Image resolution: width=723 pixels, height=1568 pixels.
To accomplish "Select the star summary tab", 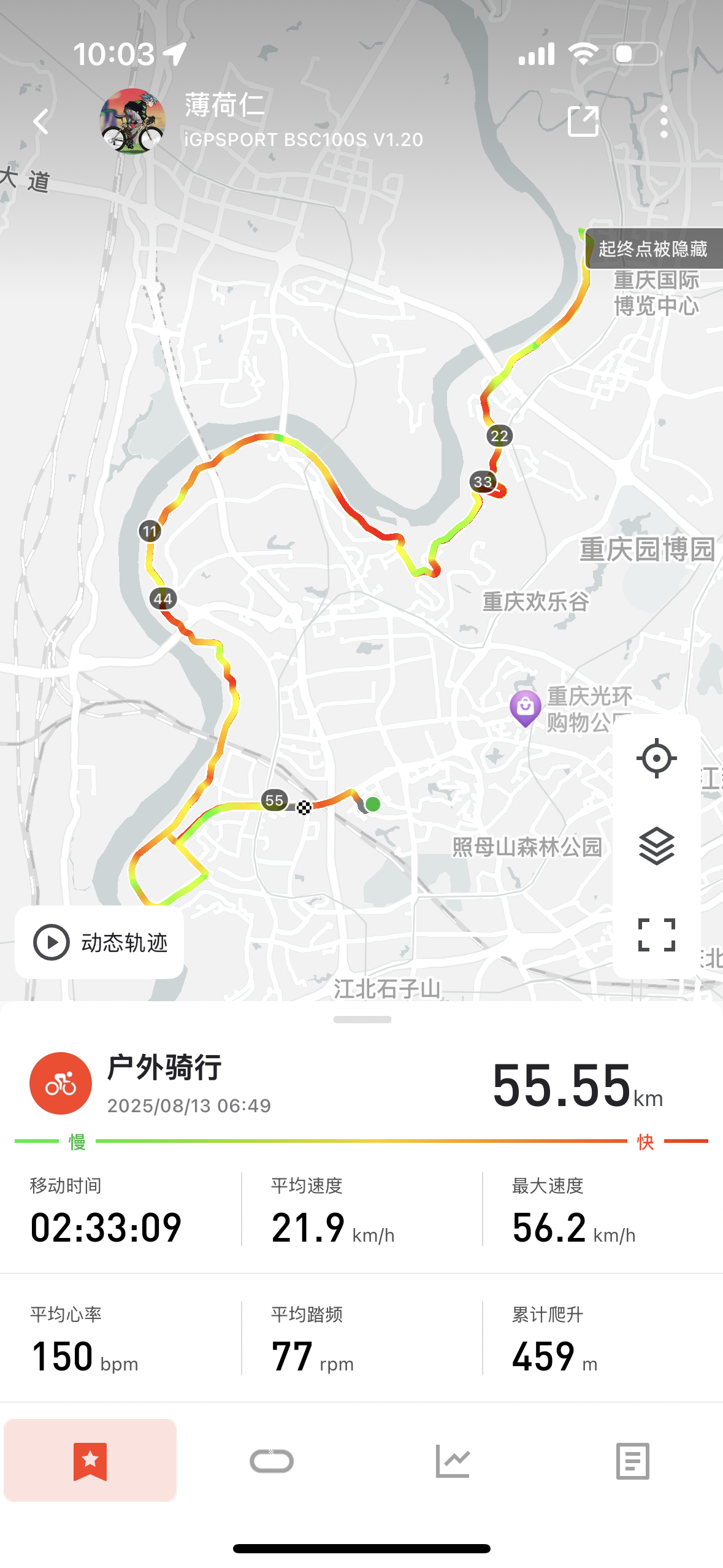I will coord(90,1461).
